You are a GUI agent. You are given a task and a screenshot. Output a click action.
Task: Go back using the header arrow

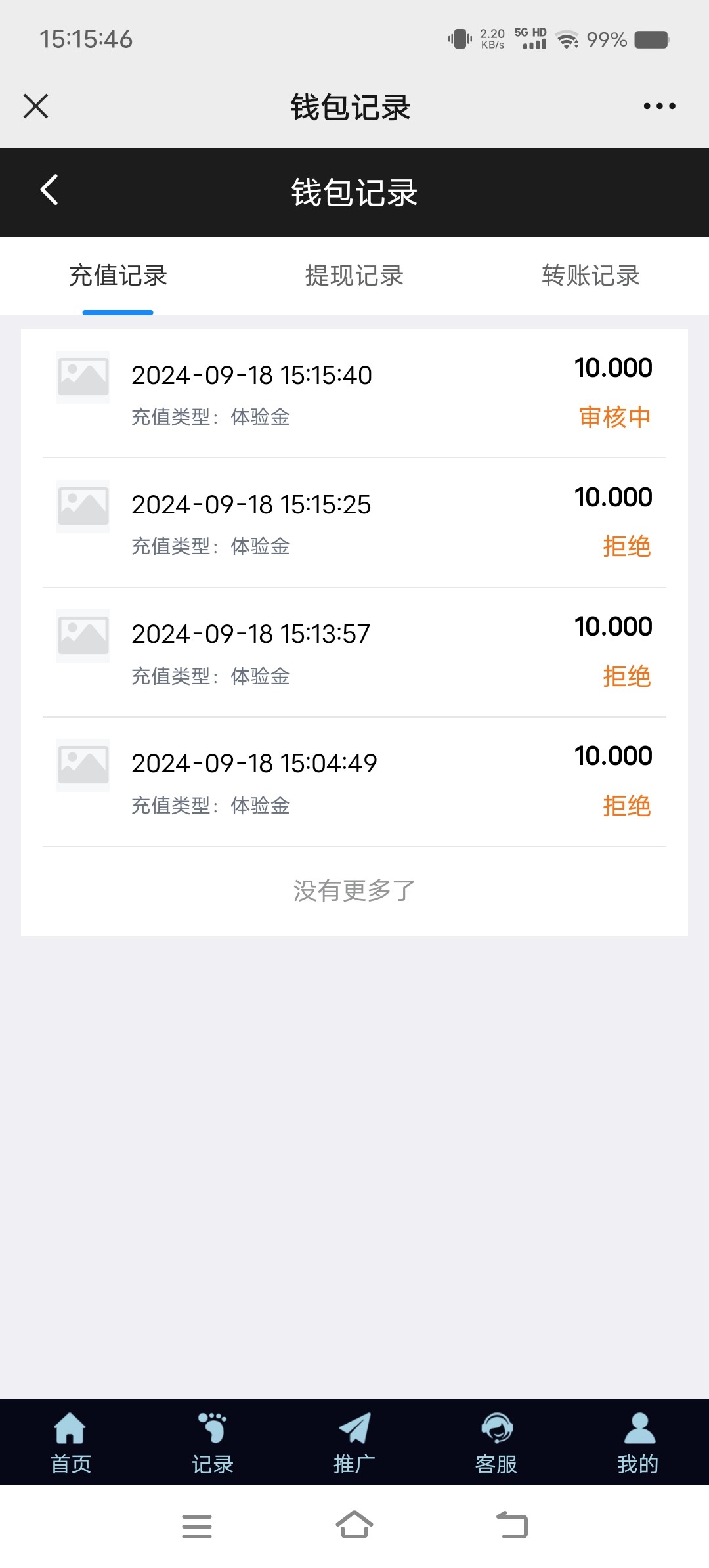[x=49, y=190]
